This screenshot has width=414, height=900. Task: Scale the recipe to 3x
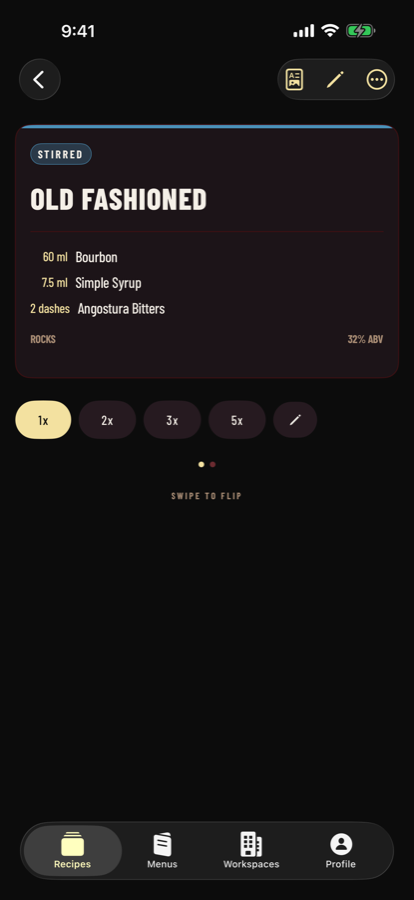172,420
